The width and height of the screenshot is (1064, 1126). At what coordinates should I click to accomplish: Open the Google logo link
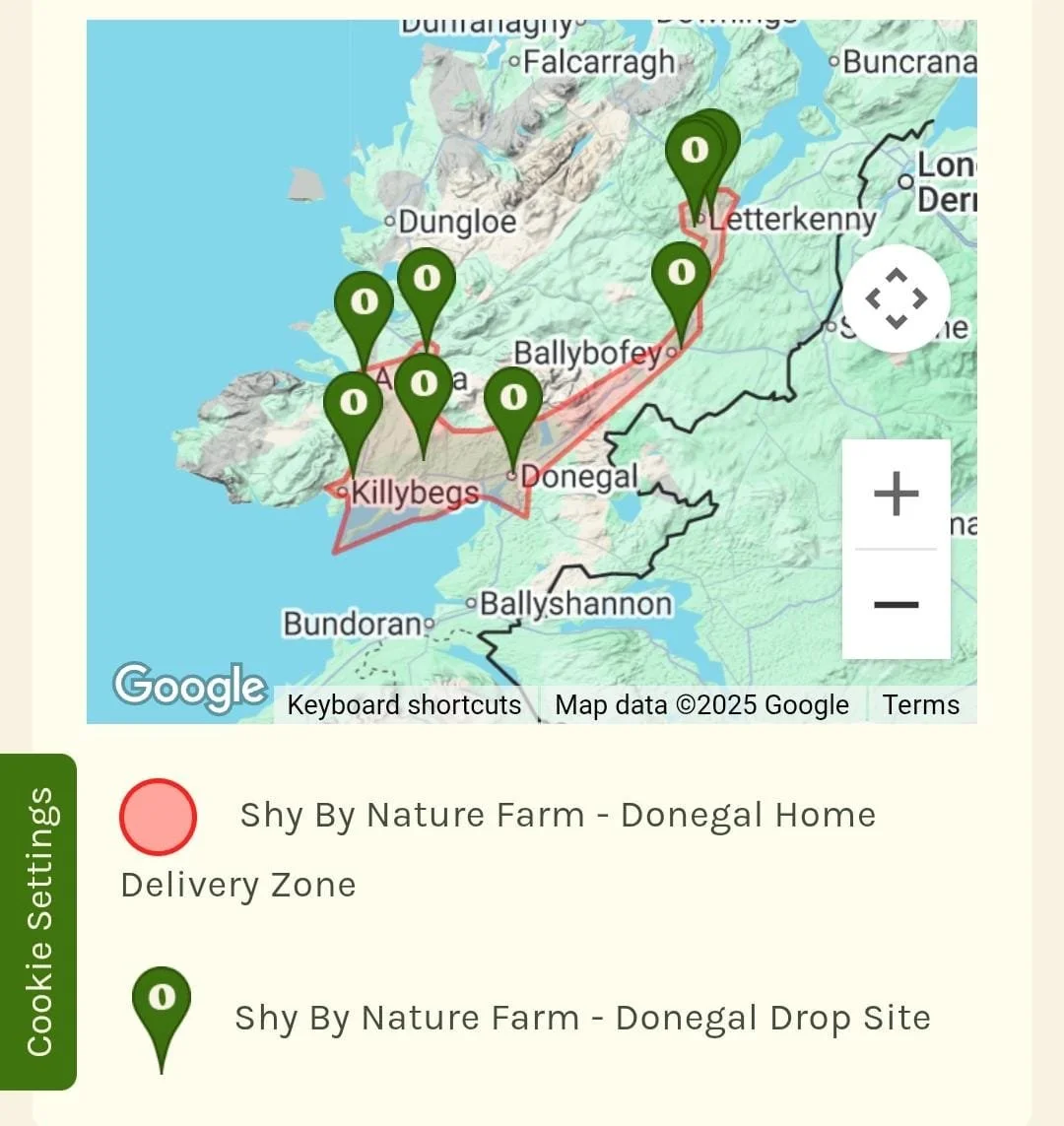tap(190, 688)
